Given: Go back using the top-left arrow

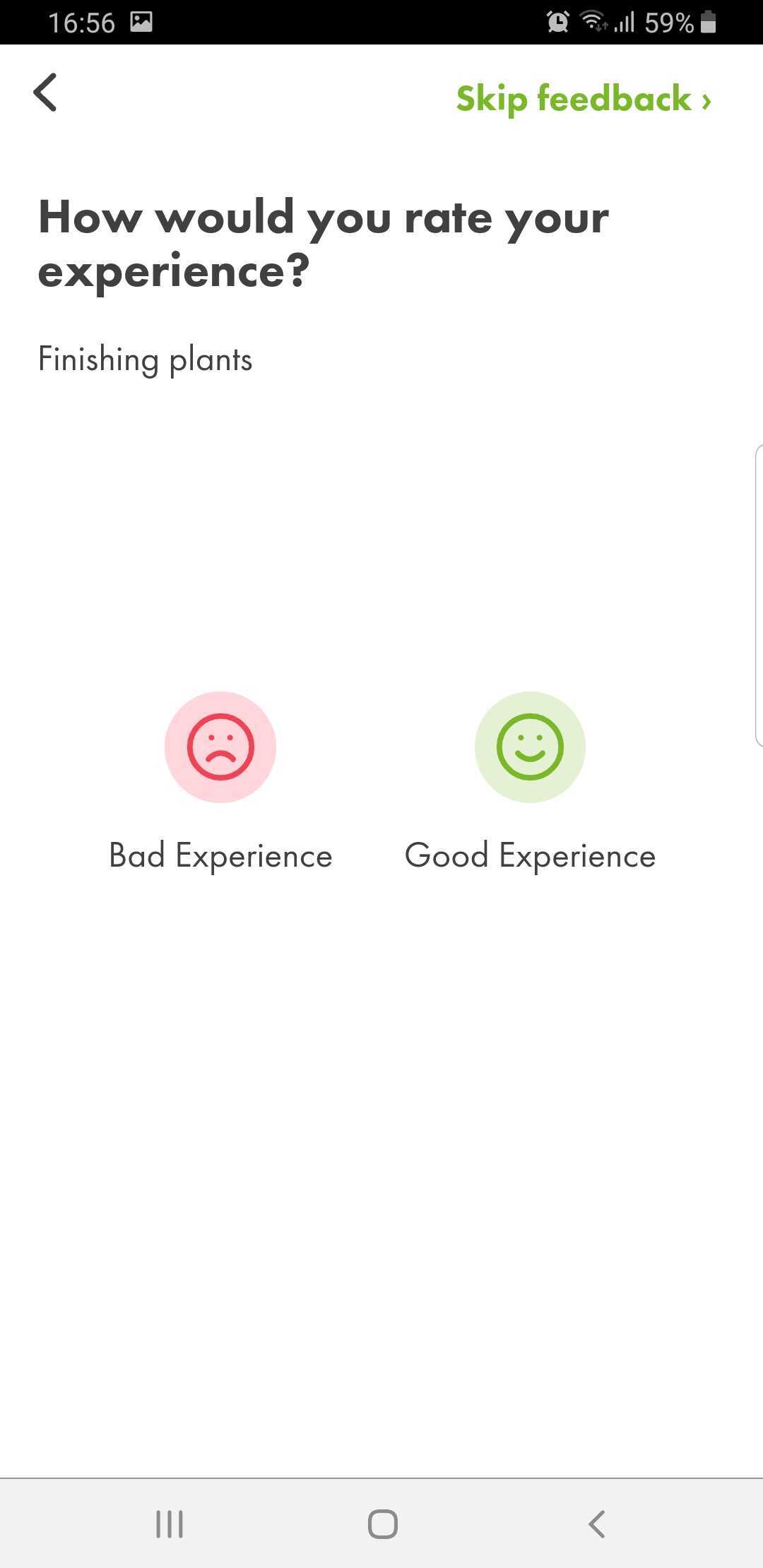Looking at the screenshot, I should click(x=45, y=93).
